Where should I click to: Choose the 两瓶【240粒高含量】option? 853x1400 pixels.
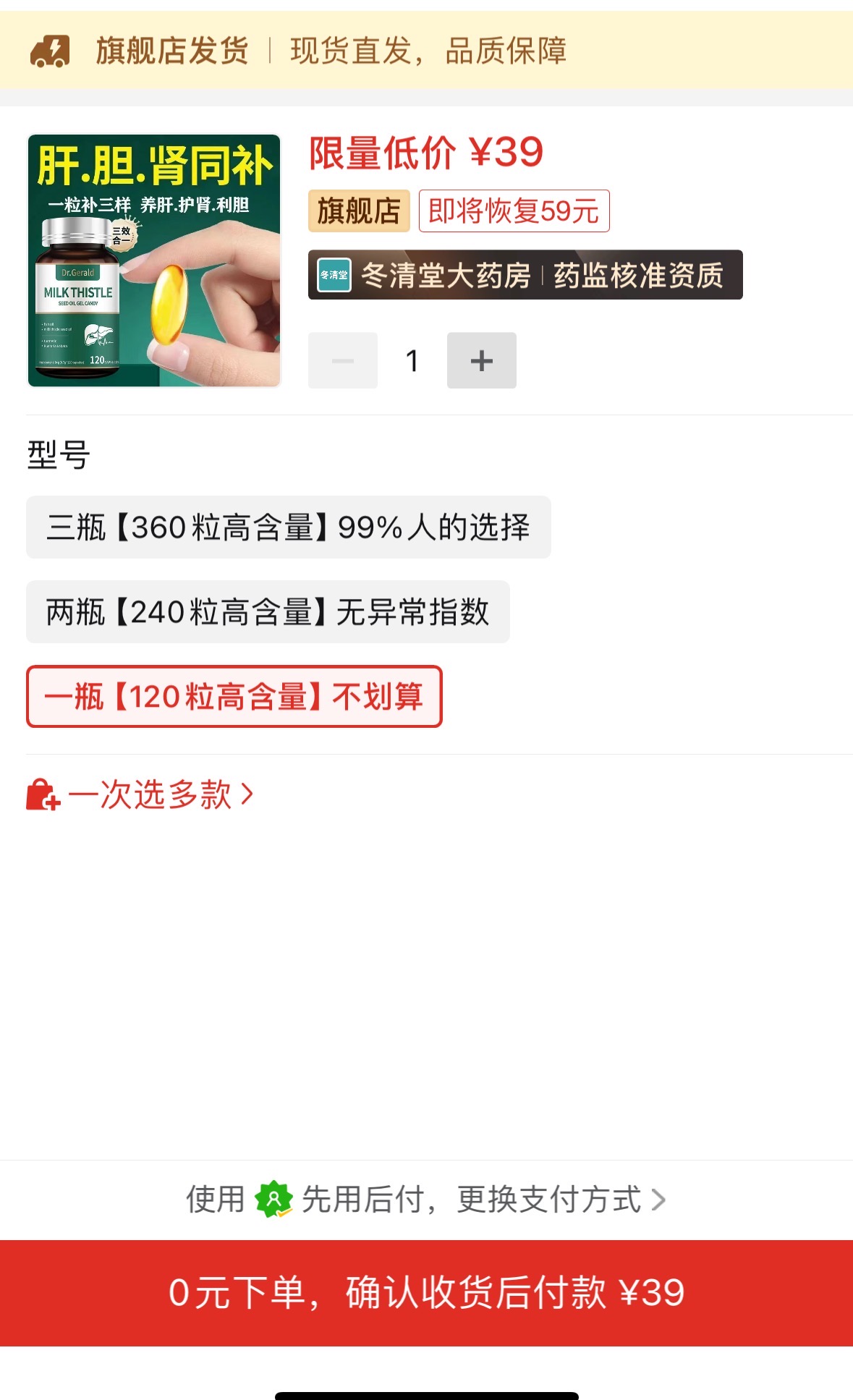coord(268,612)
